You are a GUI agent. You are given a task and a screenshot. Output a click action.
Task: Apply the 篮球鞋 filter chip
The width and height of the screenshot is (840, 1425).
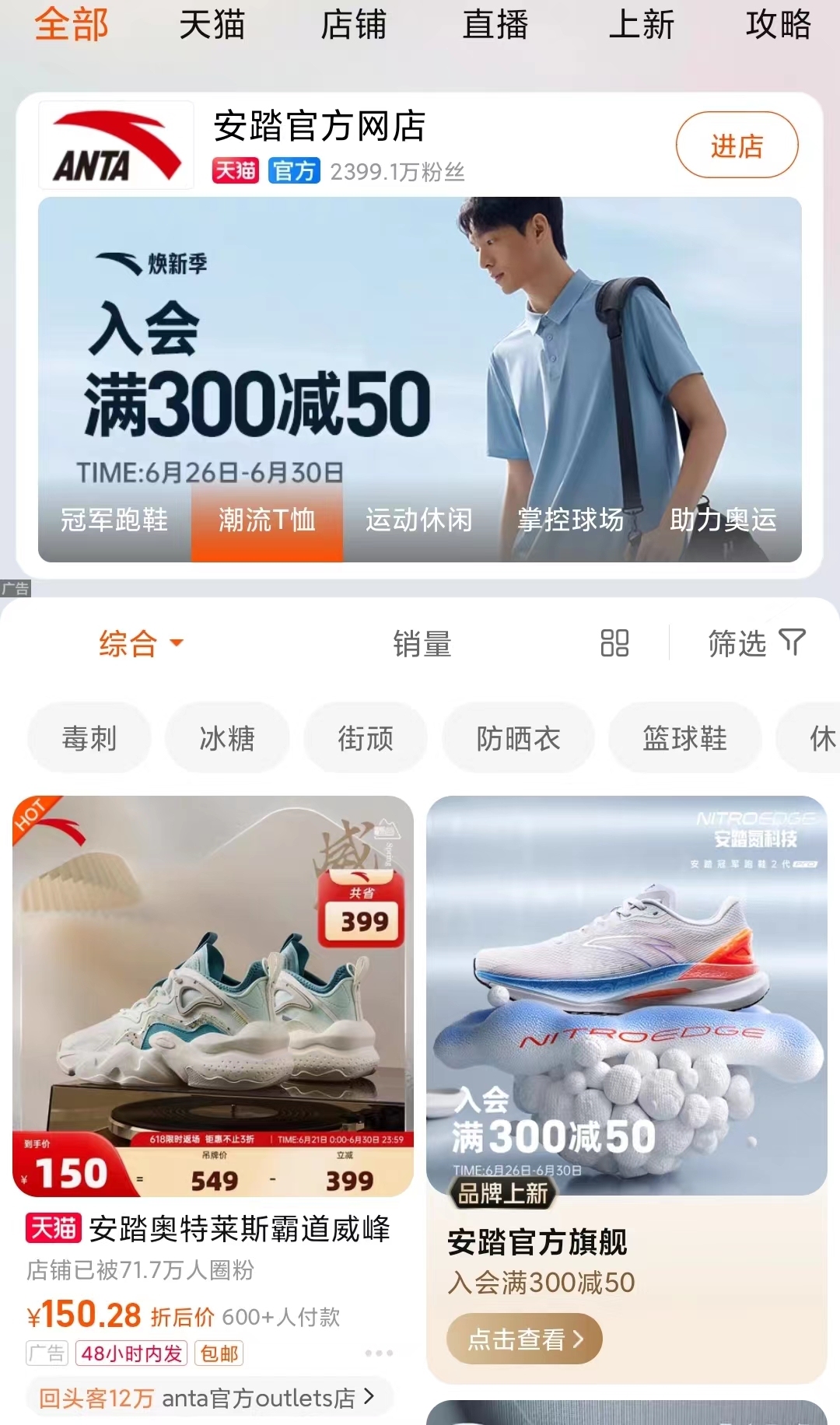pyautogui.click(x=684, y=737)
